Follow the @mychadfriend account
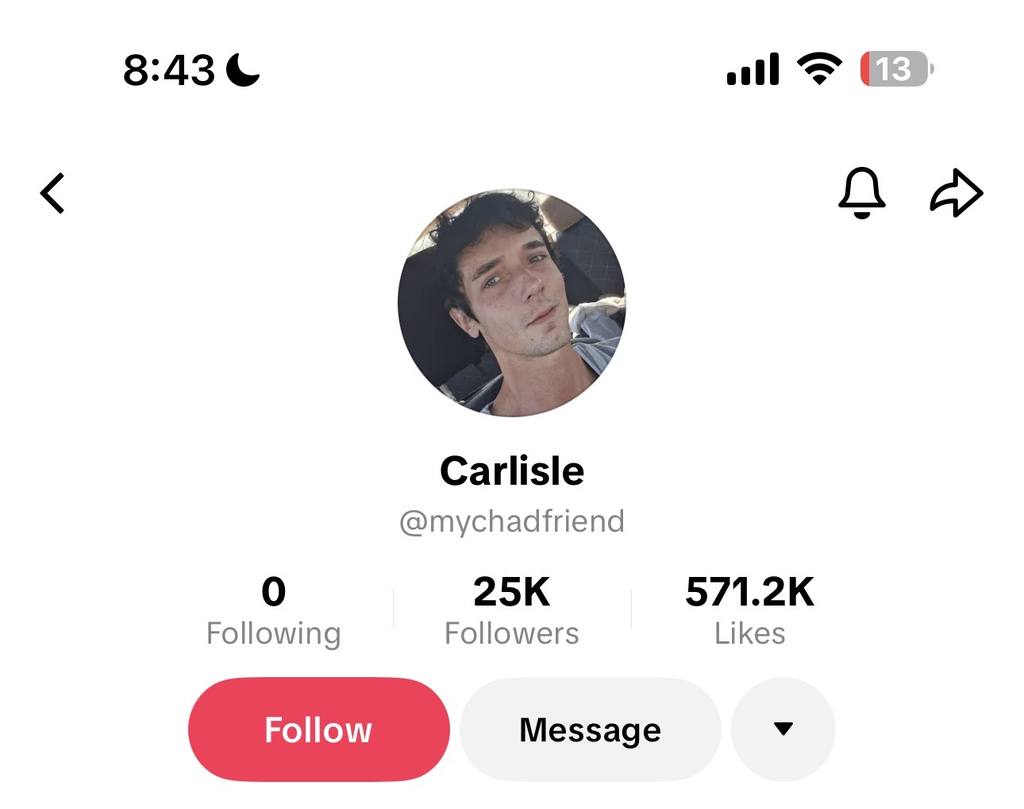This screenshot has width=1024, height=809. click(x=318, y=729)
